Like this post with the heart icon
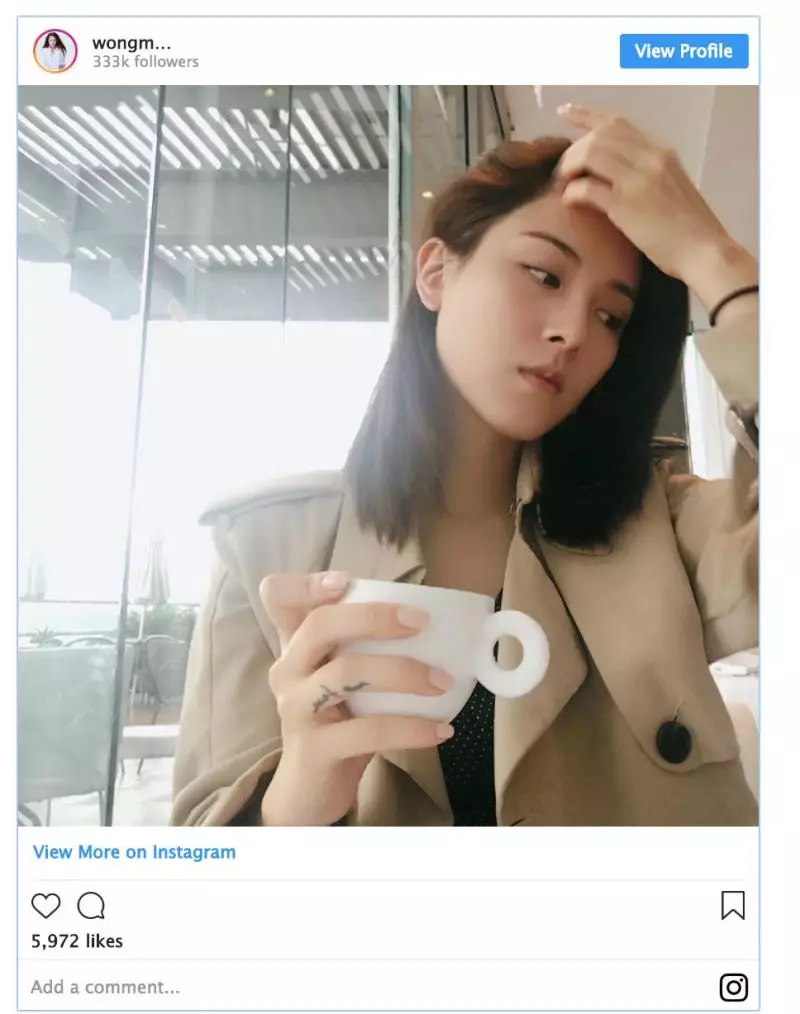This screenshot has height=1014, width=800. click(x=46, y=906)
